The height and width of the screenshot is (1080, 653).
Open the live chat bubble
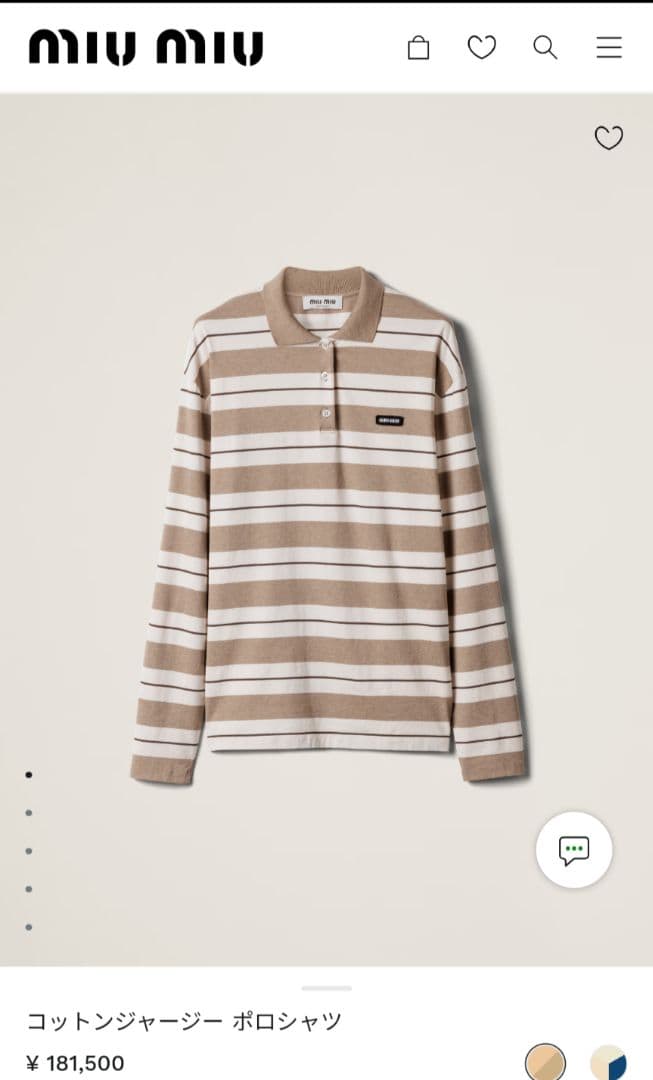pos(573,851)
